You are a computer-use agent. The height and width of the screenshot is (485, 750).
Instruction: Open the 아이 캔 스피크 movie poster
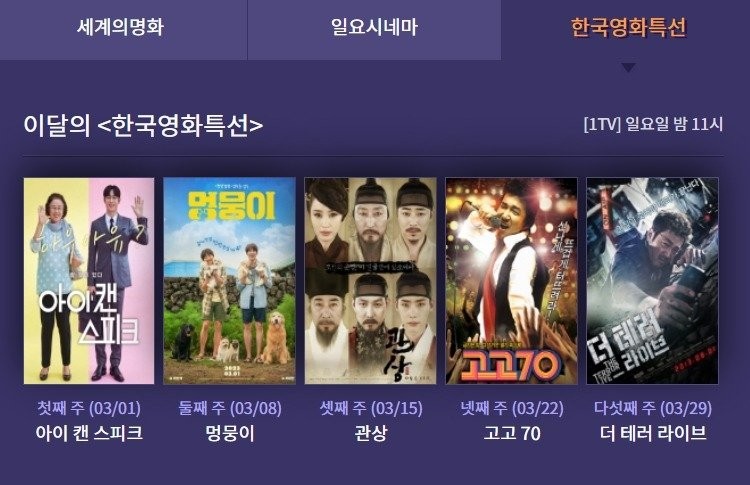tap(89, 281)
